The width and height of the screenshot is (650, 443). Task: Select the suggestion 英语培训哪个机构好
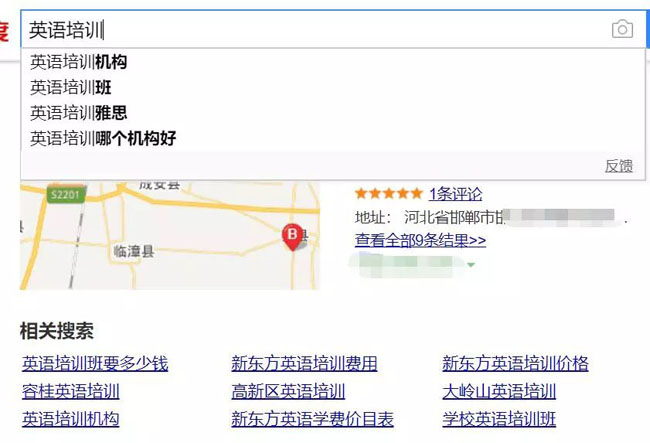tap(103, 138)
